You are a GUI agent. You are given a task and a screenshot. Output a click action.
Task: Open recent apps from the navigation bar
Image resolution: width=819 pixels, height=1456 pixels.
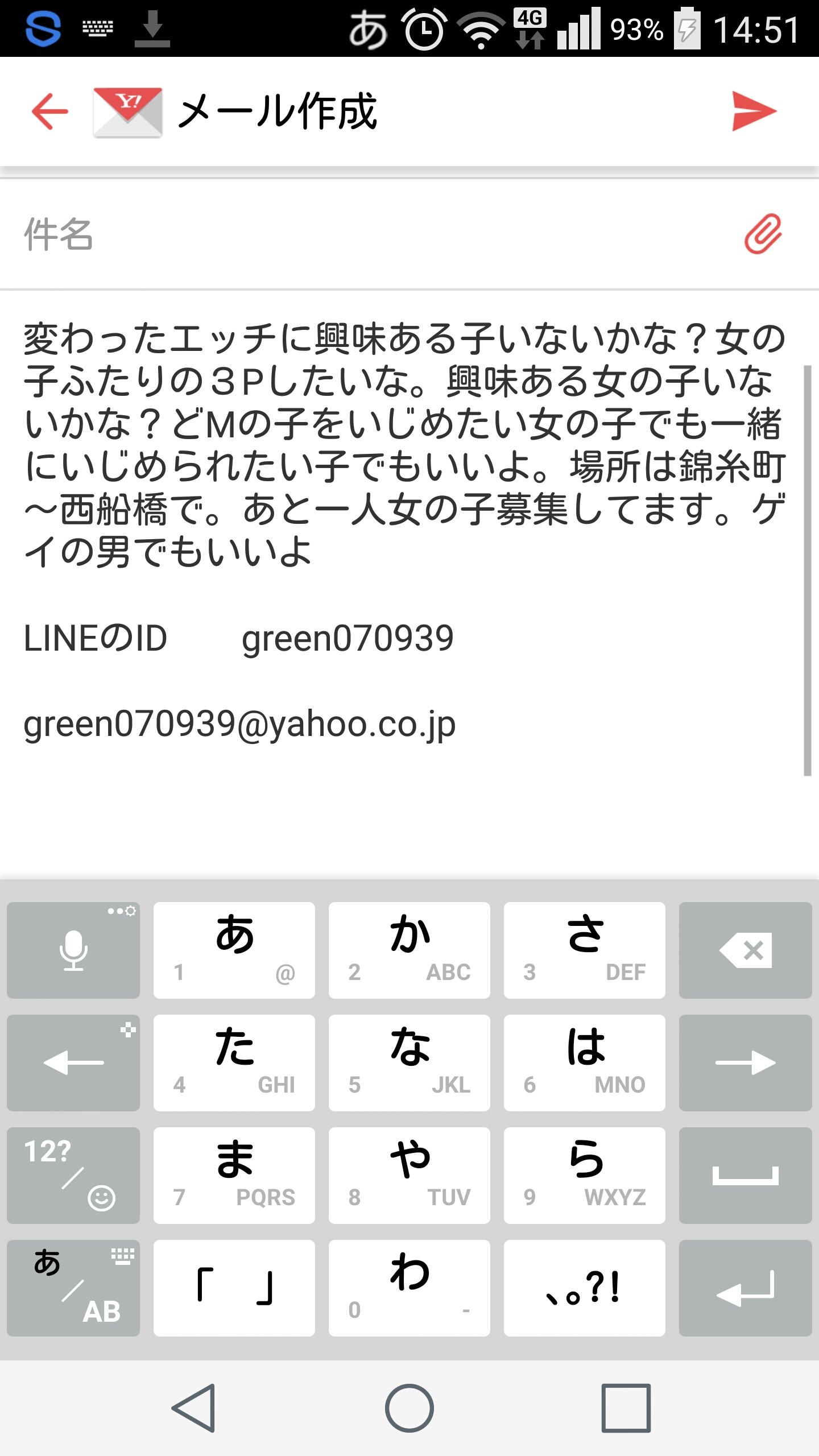[x=626, y=1408]
